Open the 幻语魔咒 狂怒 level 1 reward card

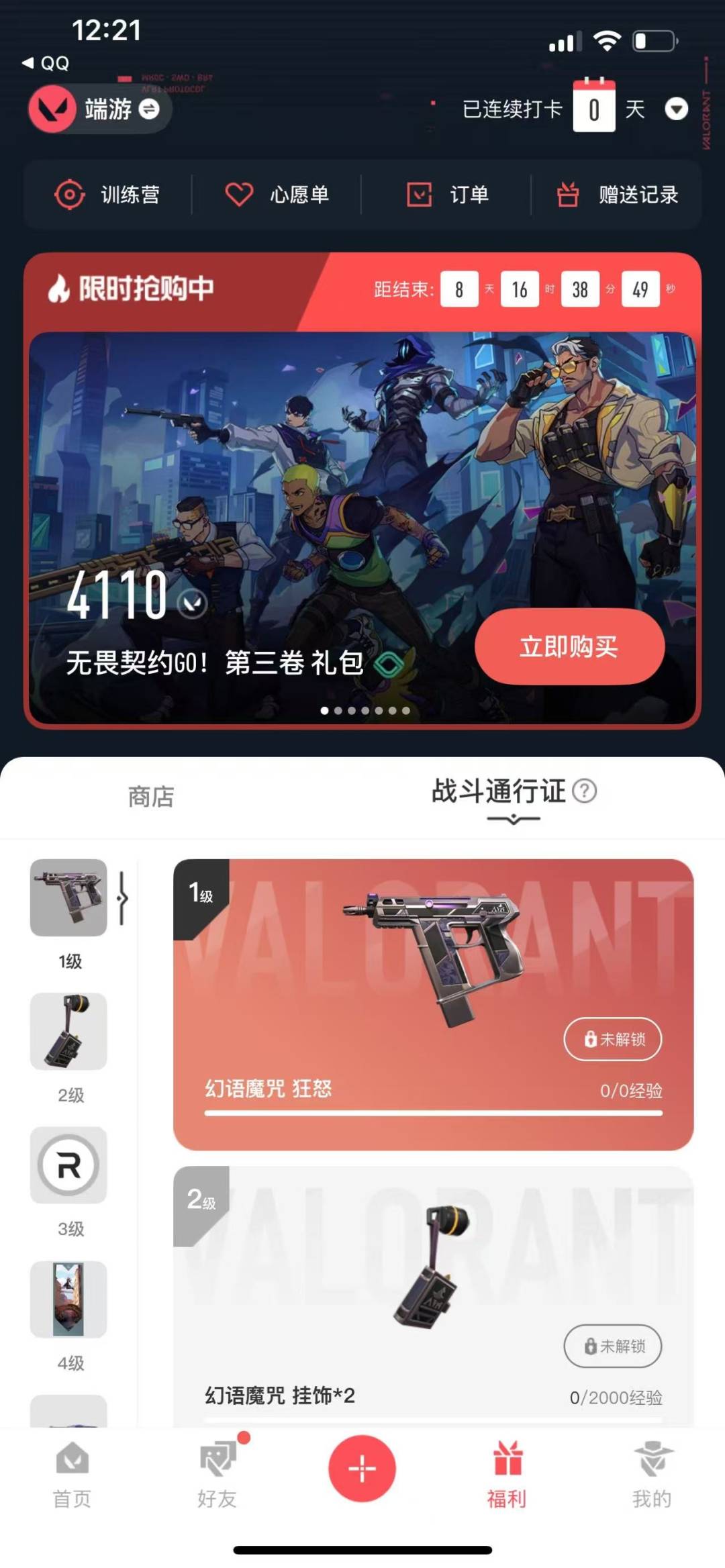pyautogui.click(x=433, y=1005)
